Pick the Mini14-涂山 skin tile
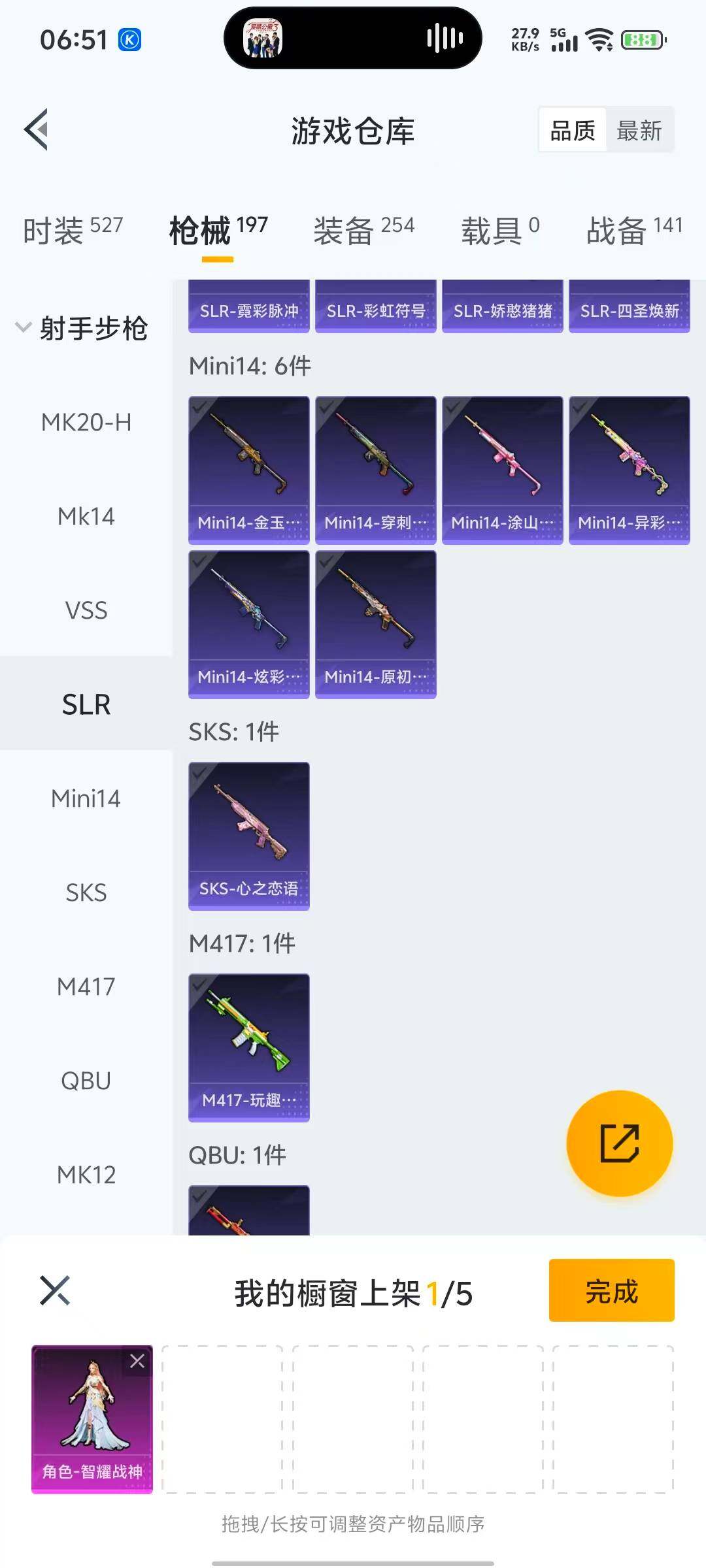The width and height of the screenshot is (706, 1568). [502, 469]
